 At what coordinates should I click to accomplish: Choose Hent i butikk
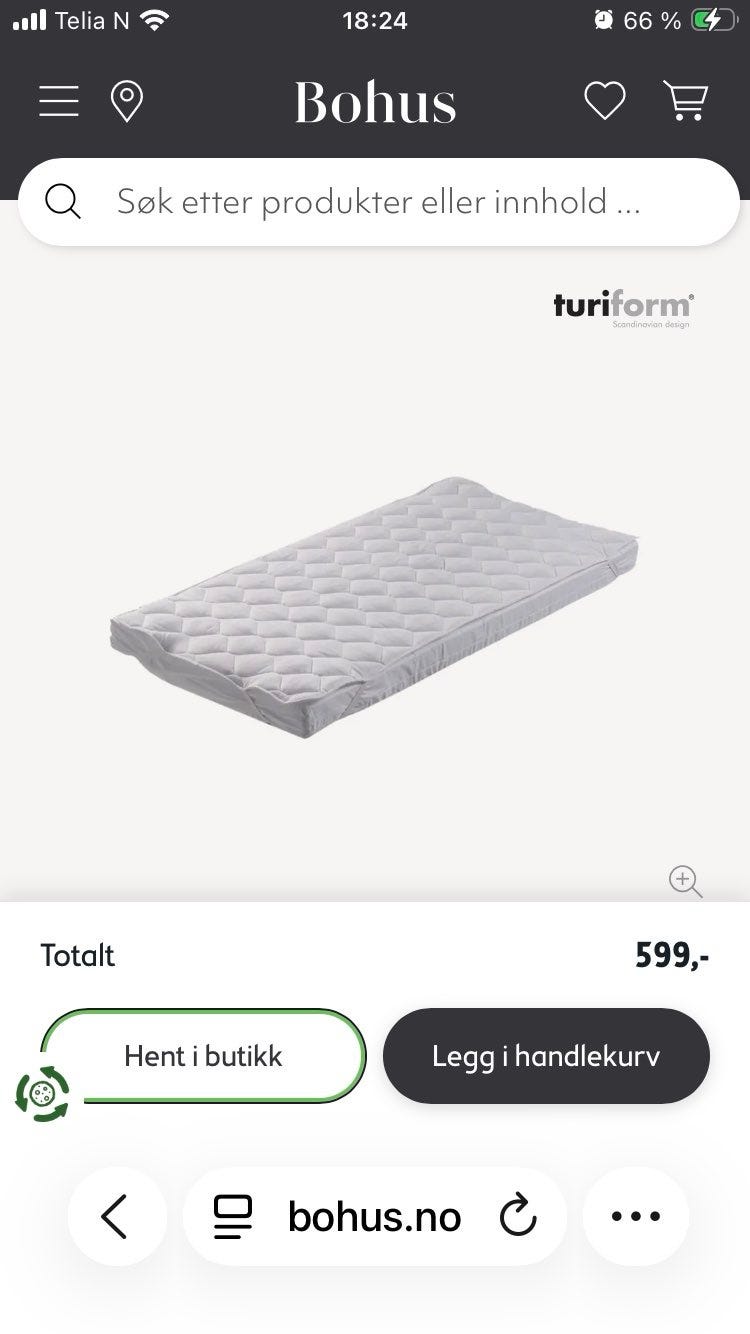coord(203,1056)
